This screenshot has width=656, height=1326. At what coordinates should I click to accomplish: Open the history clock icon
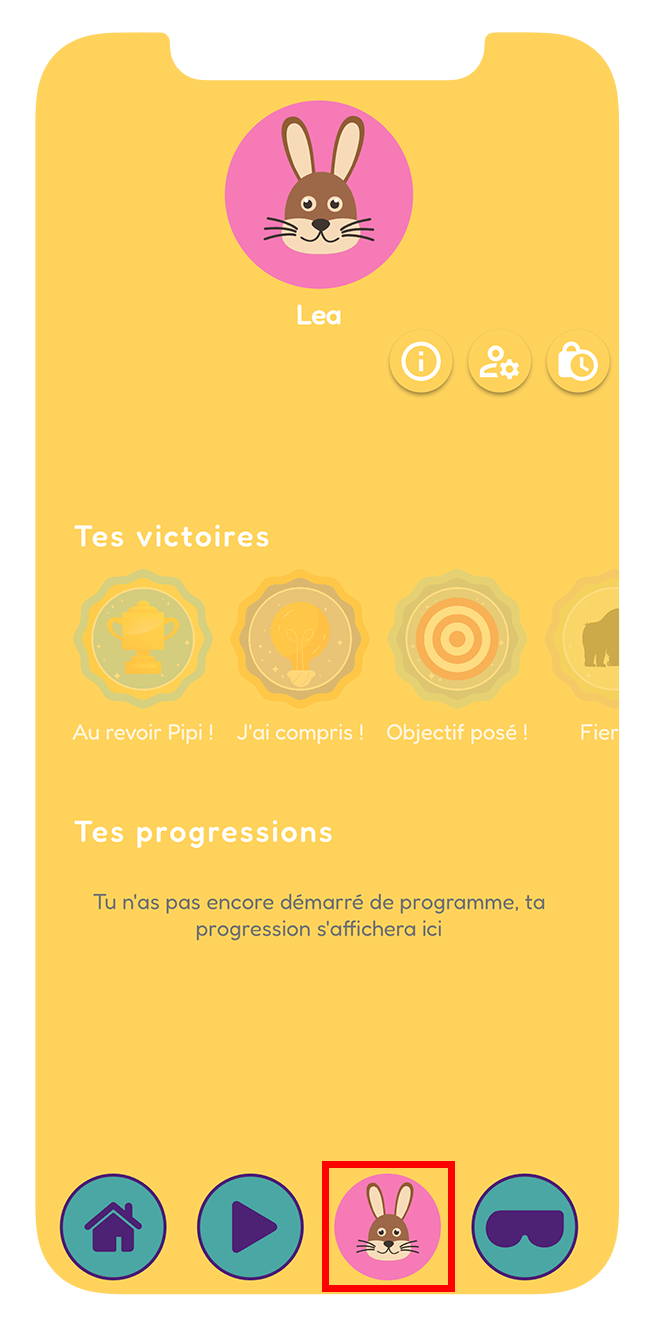(x=578, y=361)
